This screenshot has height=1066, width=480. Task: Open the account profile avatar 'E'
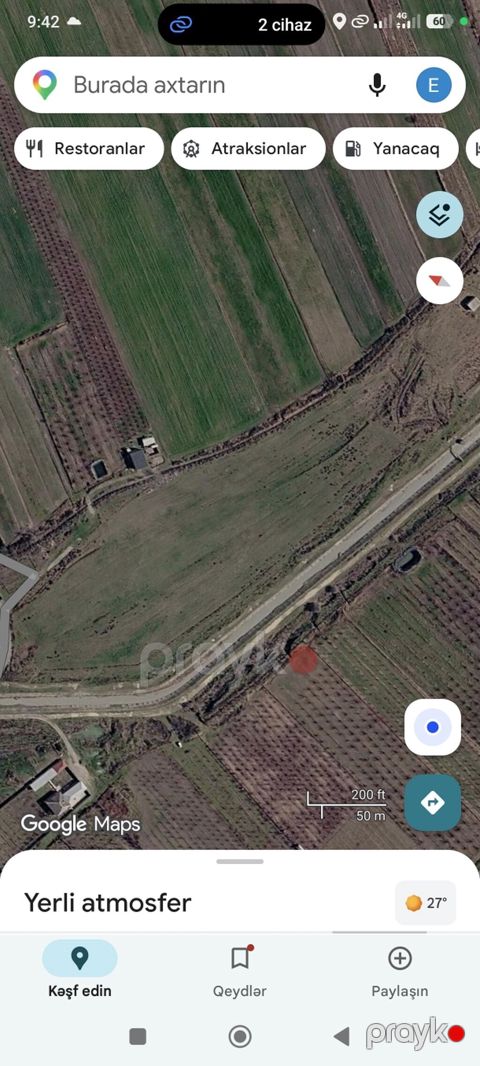coord(434,85)
